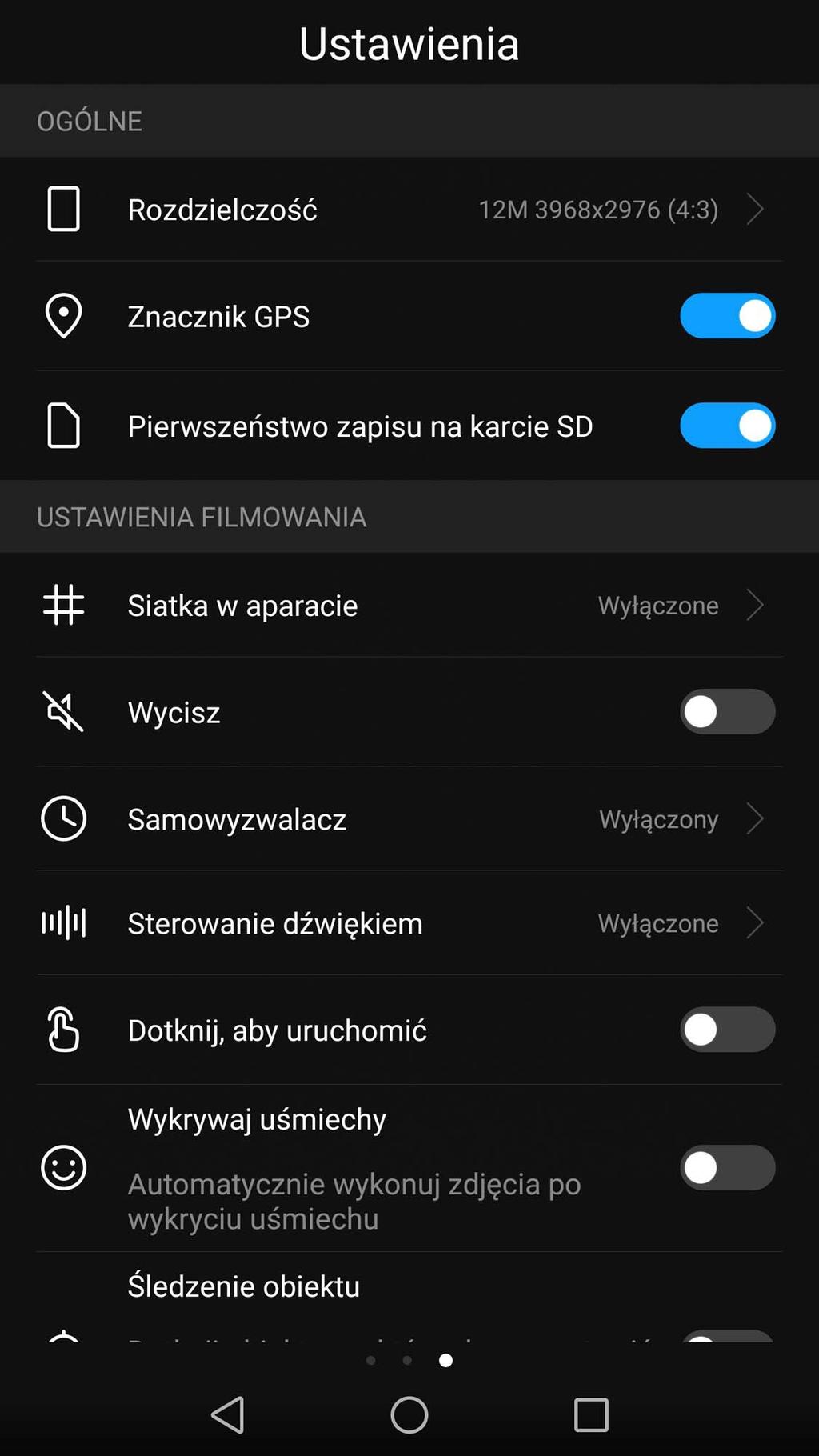Open Siatka w aparacie options
This screenshot has width=819, height=1456.
click(409, 606)
